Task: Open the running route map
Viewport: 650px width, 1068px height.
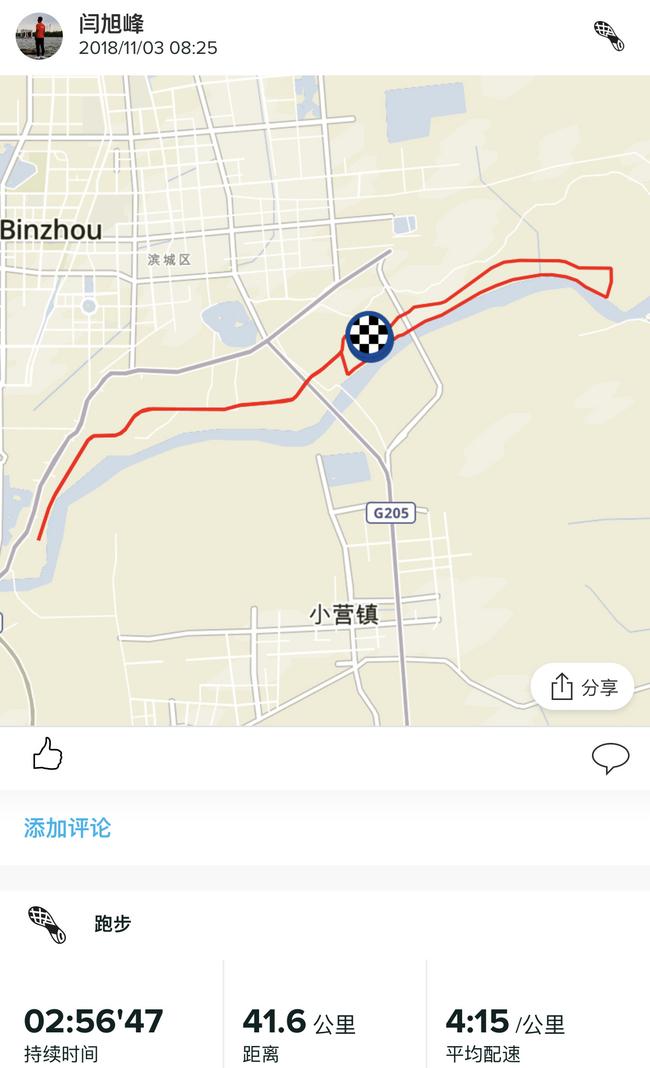Action: click(325, 400)
